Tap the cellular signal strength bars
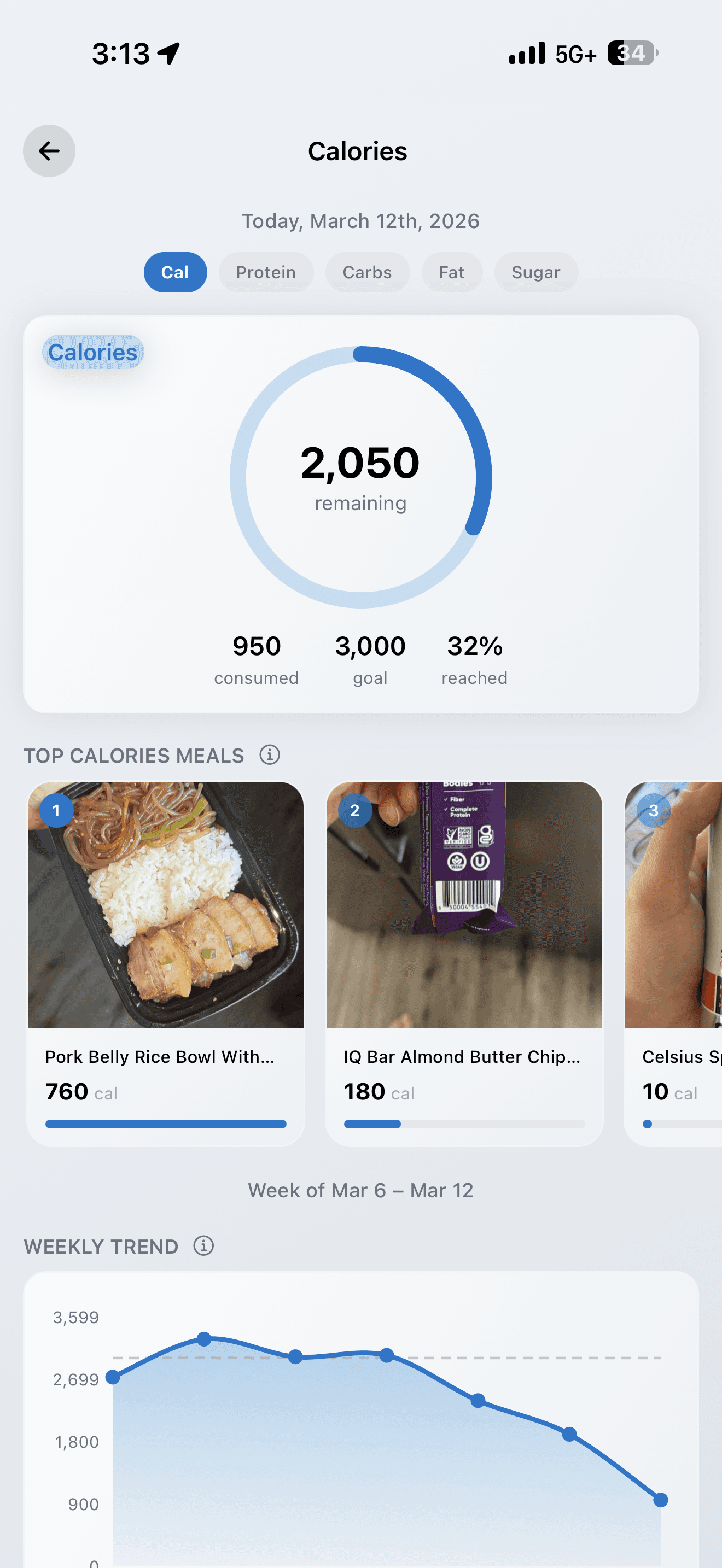 pyautogui.click(x=526, y=53)
